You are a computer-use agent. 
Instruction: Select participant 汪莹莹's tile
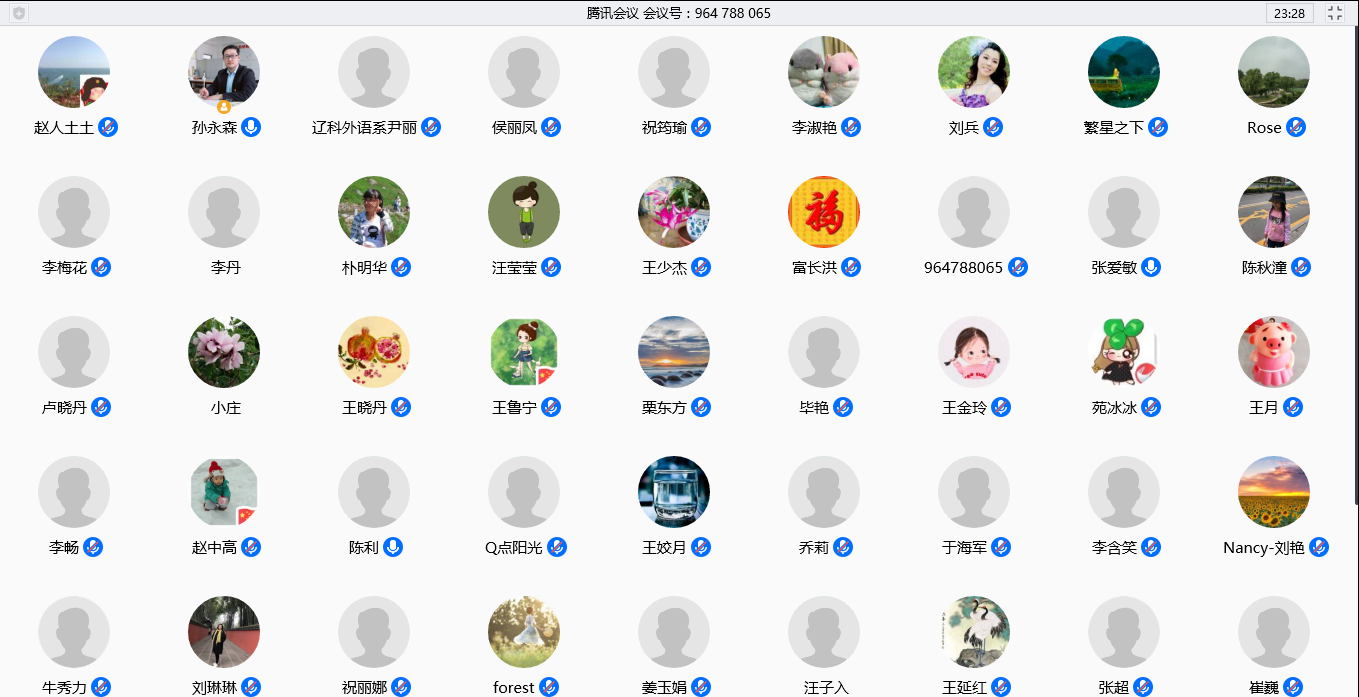pyautogui.click(x=524, y=213)
